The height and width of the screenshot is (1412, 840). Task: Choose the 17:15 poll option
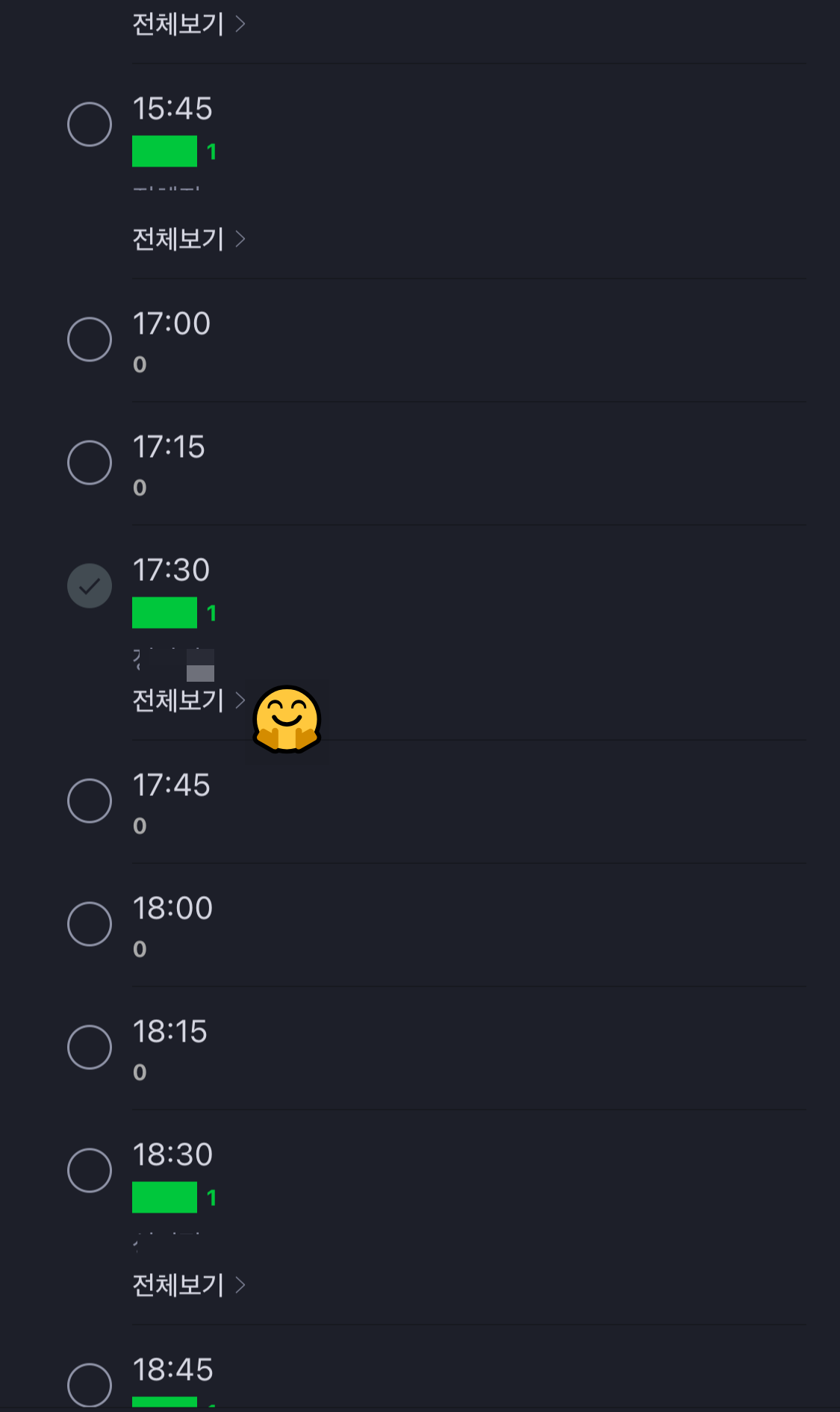click(x=90, y=462)
